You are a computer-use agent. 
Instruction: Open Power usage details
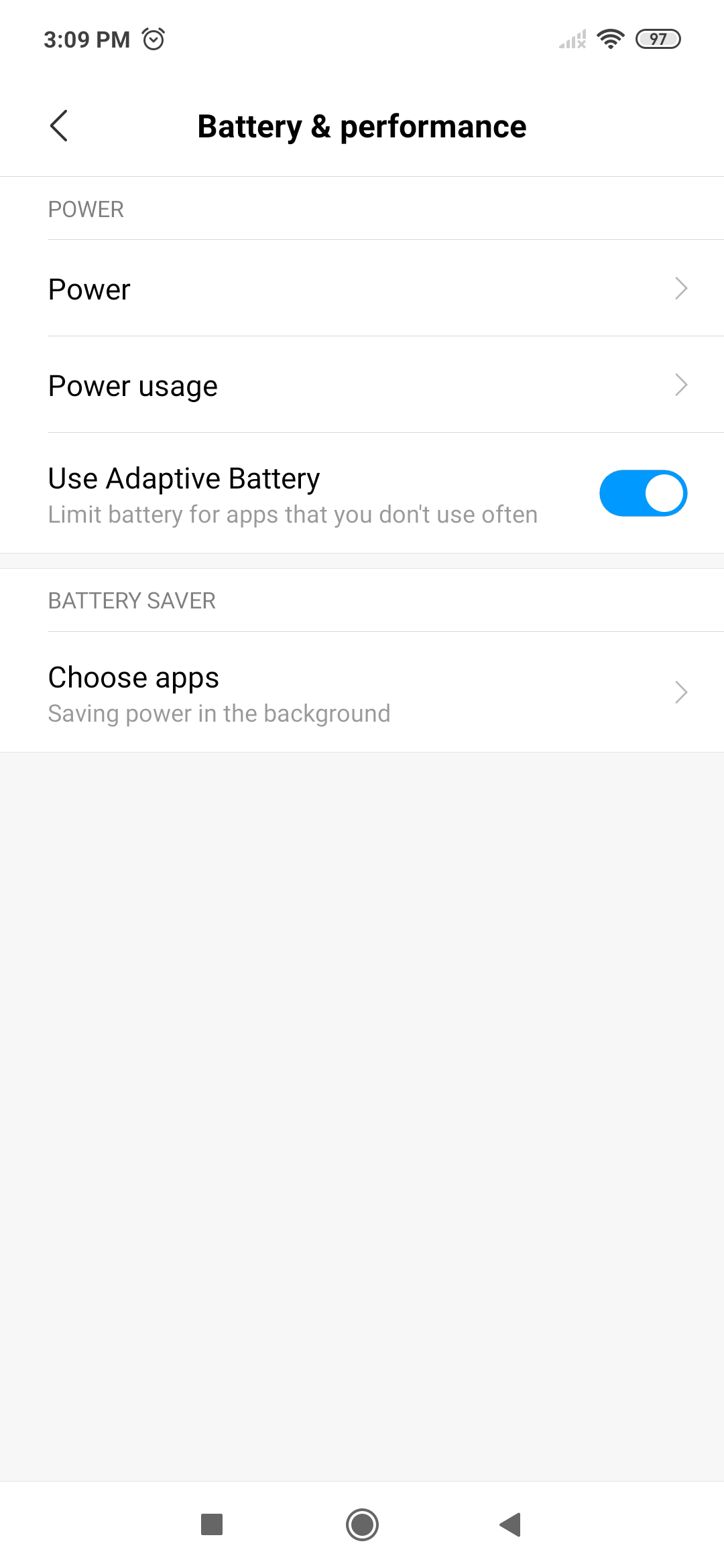pos(362,385)
